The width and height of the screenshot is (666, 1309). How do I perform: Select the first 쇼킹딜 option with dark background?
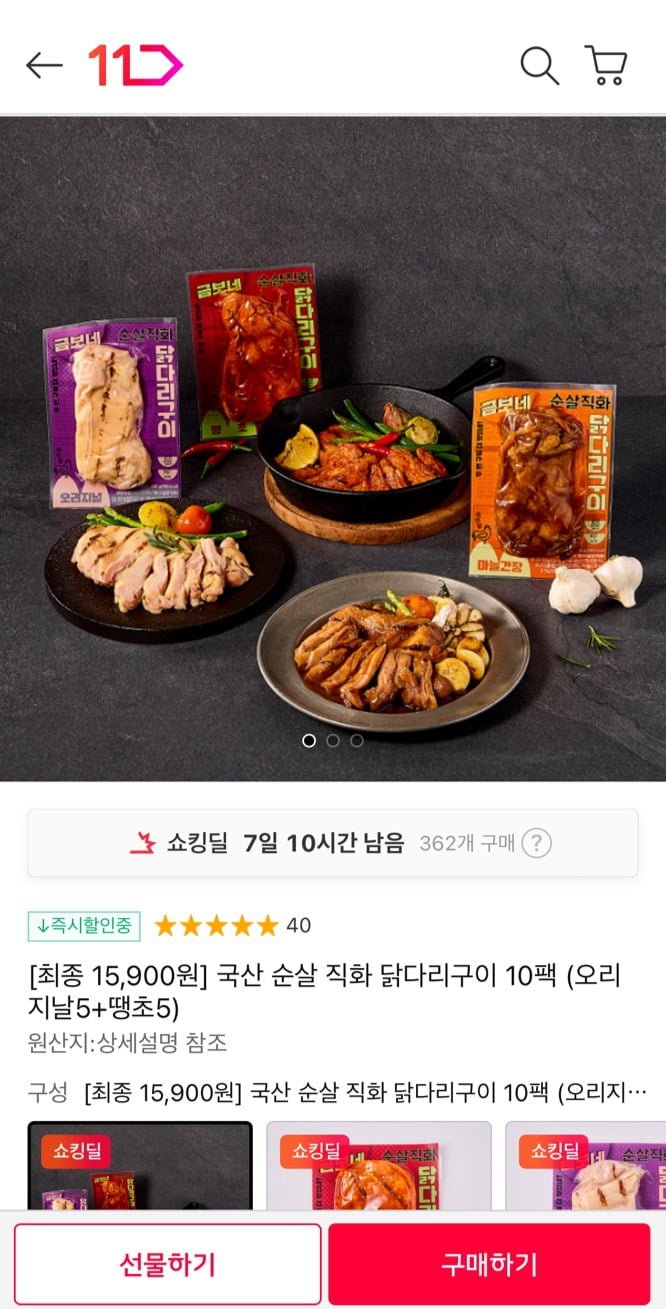pos(140,1166)
